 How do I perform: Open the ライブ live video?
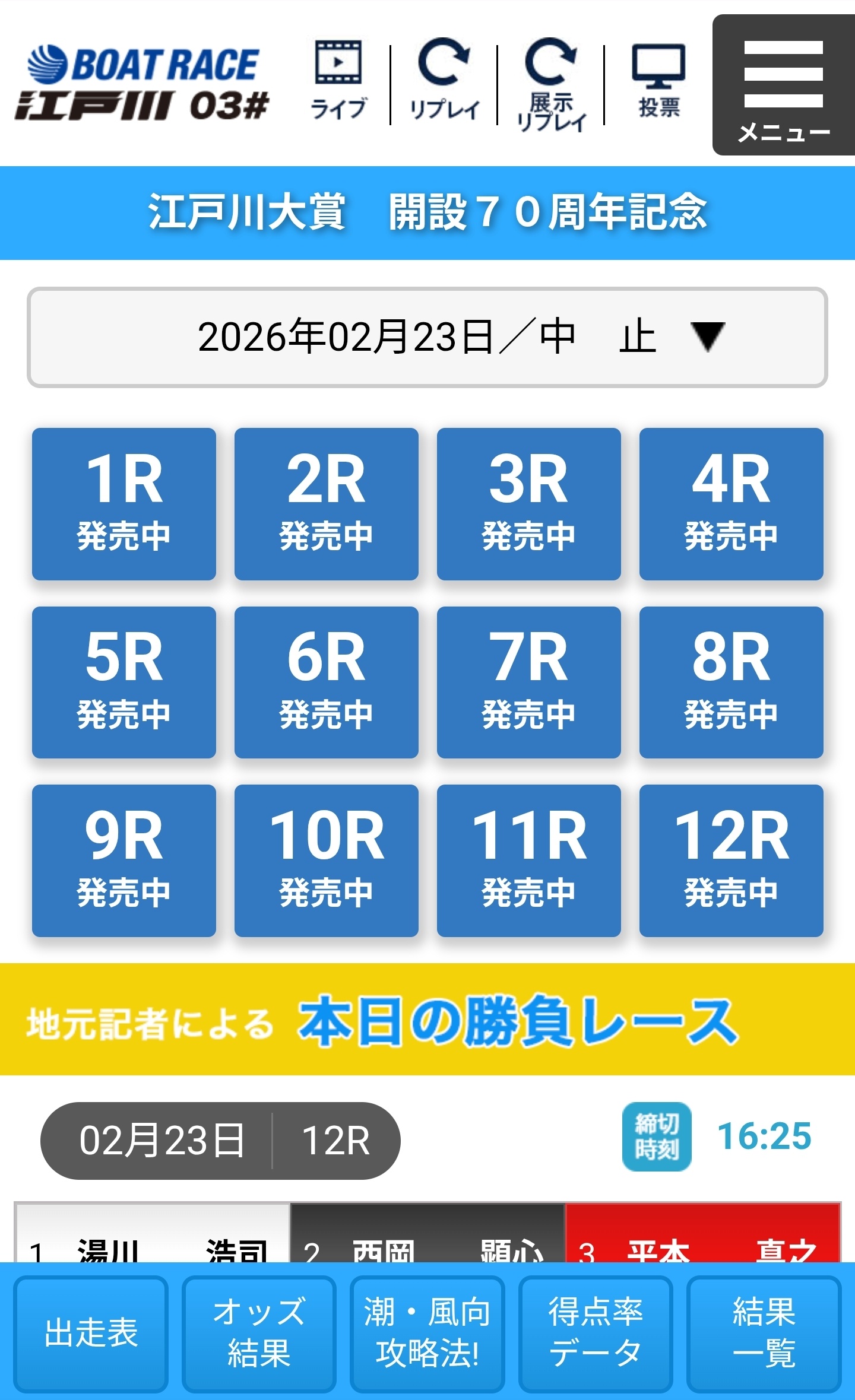click(x=338, y=80)
